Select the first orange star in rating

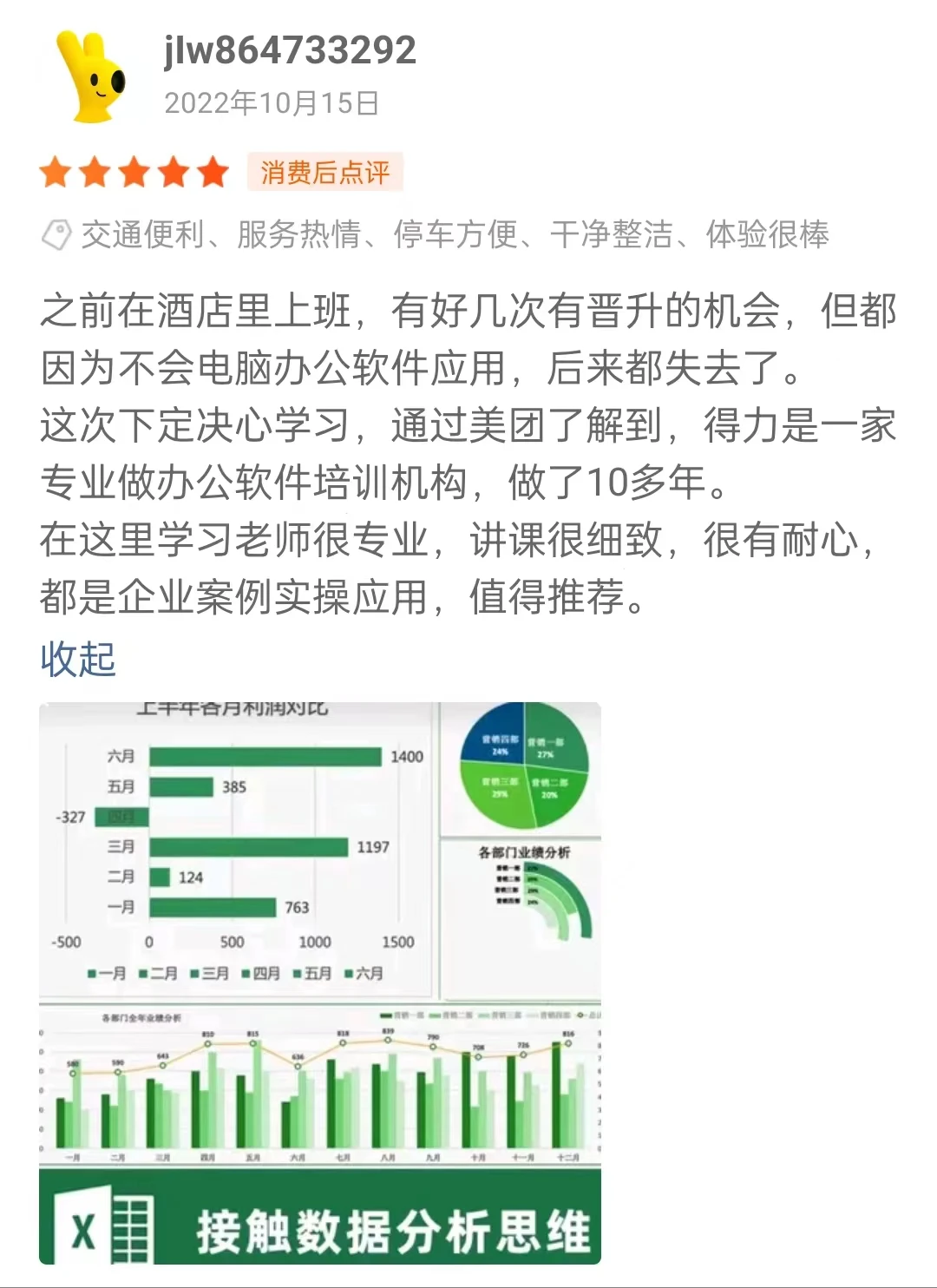(54, 171)
